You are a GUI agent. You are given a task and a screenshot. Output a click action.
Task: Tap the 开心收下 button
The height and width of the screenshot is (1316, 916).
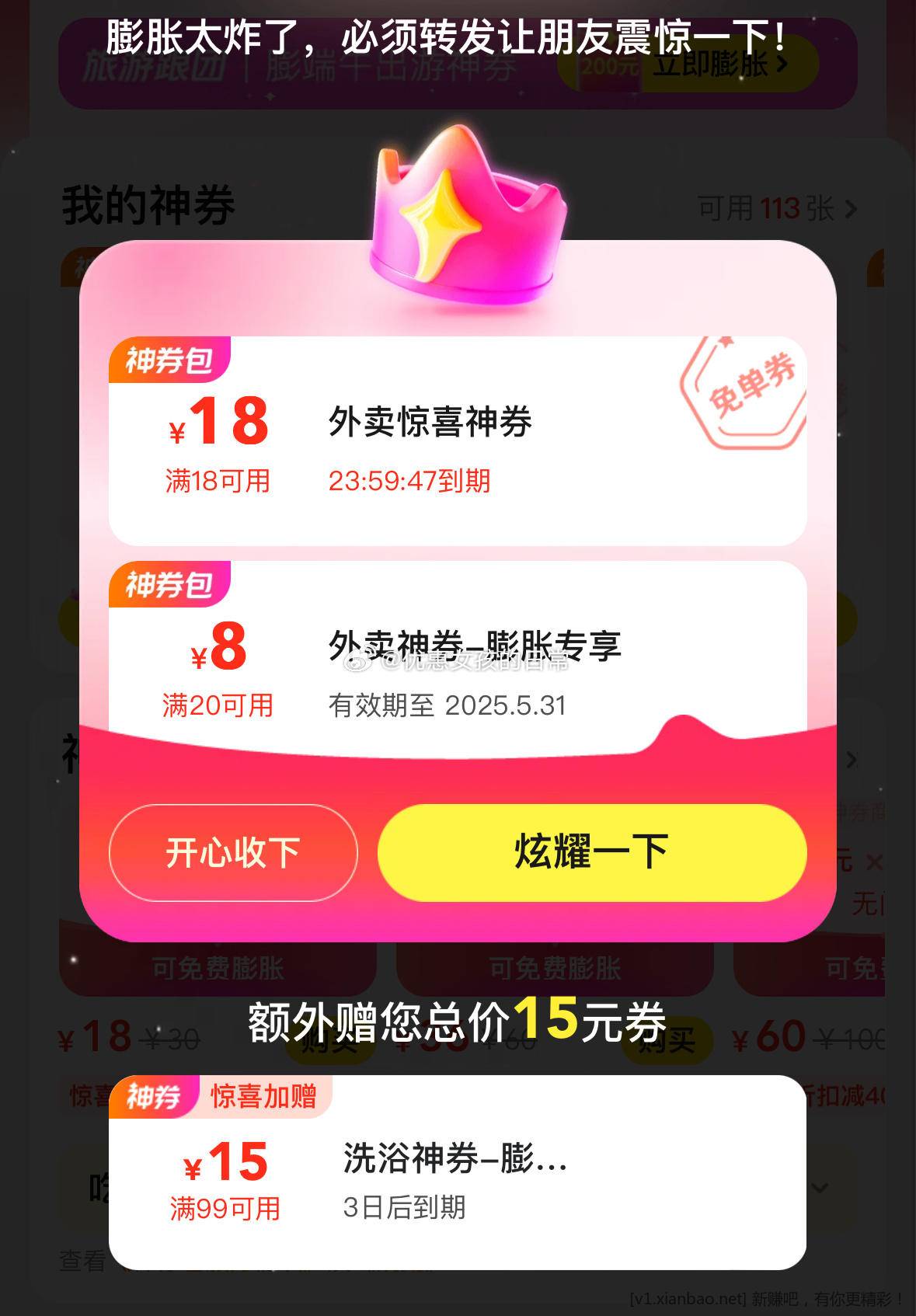233,852
